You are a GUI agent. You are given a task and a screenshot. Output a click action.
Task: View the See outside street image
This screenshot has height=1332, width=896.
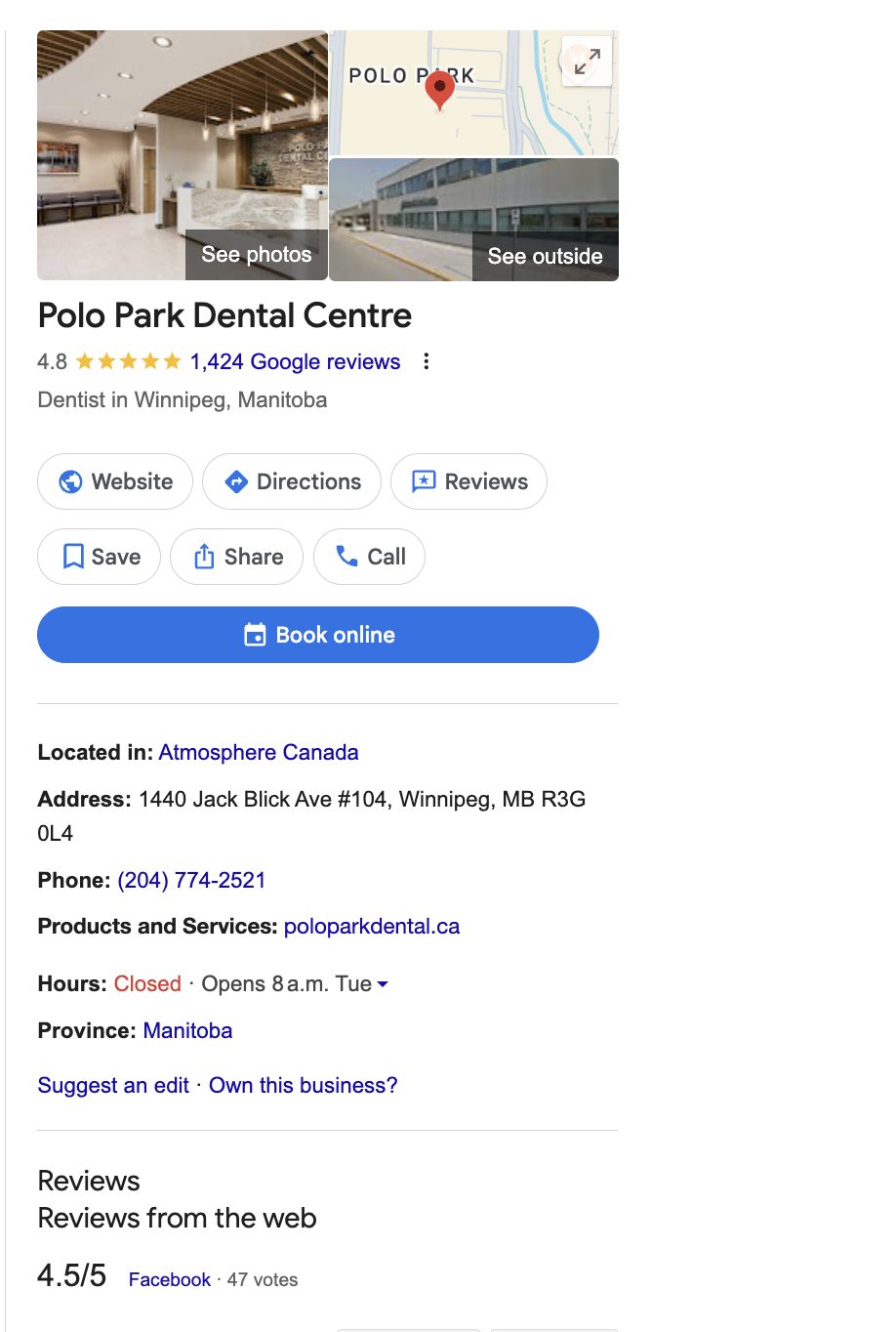pyautogui.click(x=473, y=220)
